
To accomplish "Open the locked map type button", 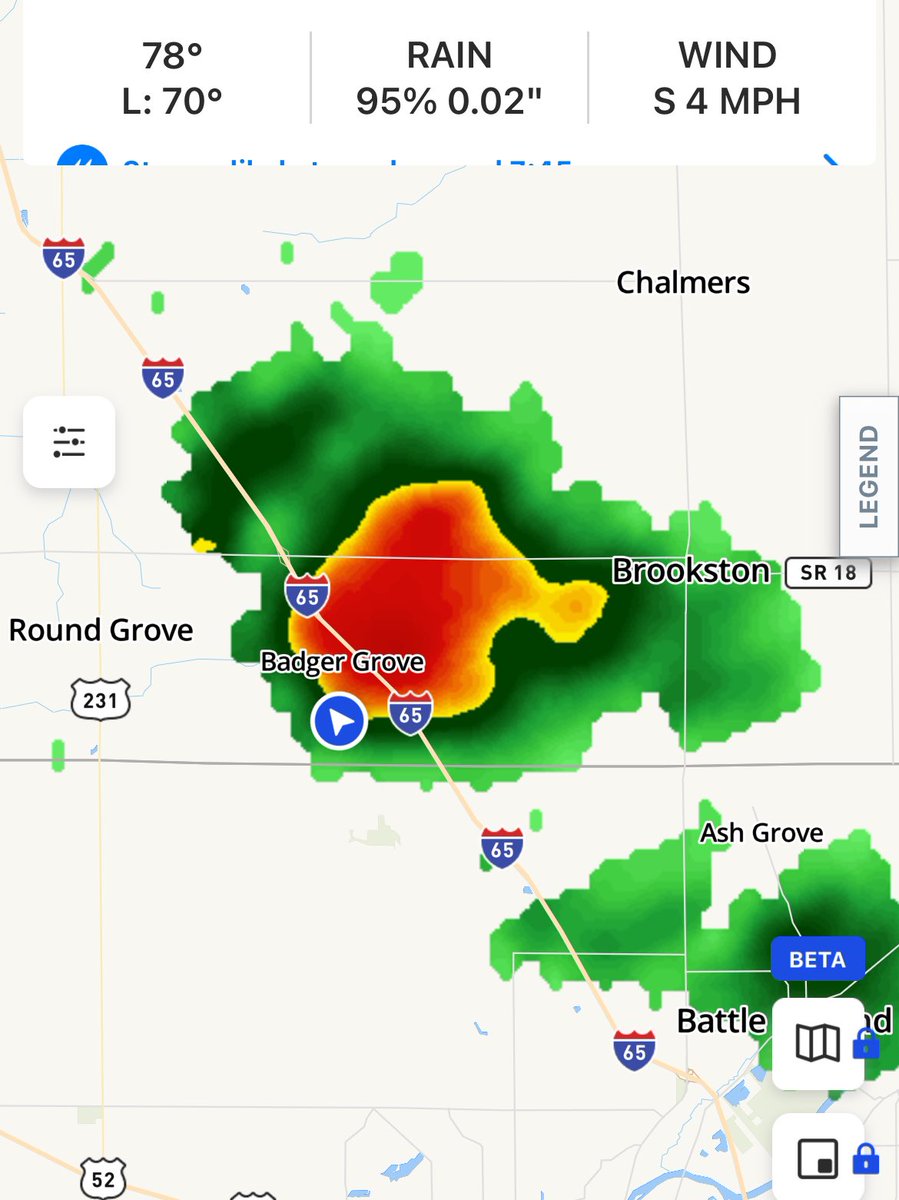I will coord(818,1043).
